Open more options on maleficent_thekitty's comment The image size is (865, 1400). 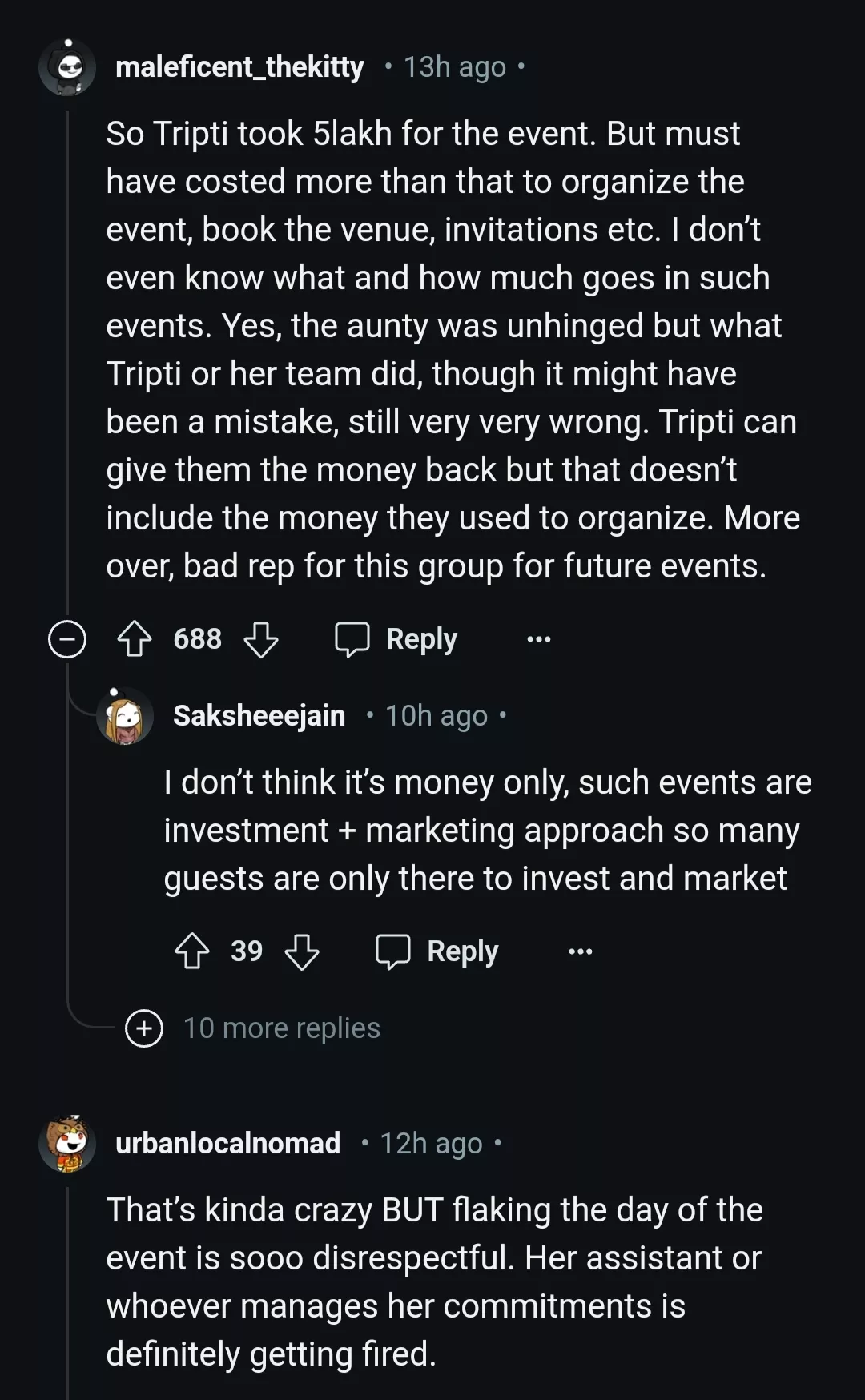pyautogui.click(x=539, y=639)
